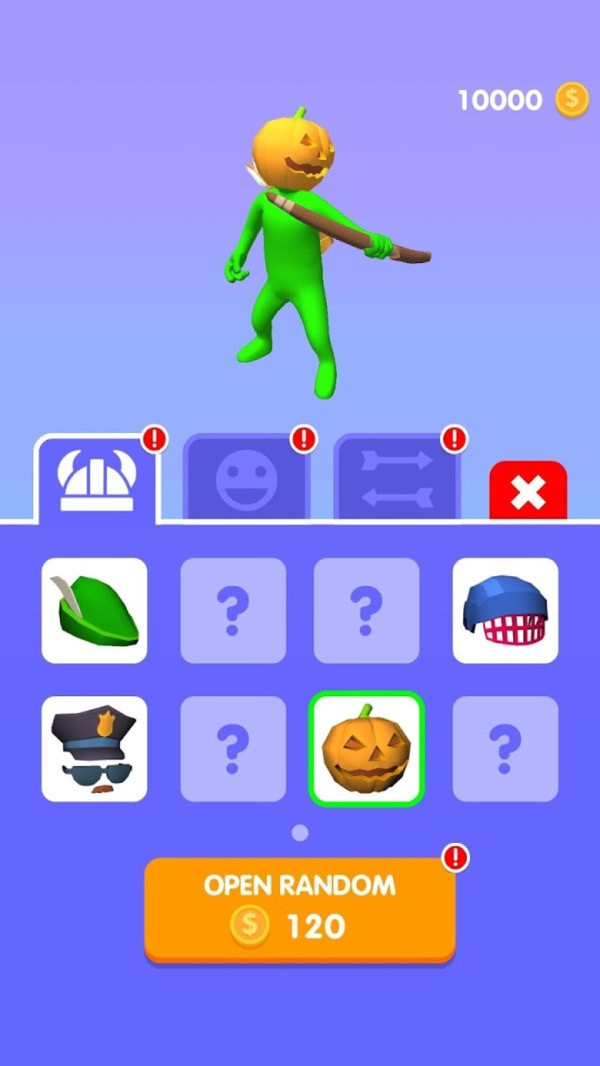The image size is (600, 1066).
Task: Switch to the hats helmet tab
Action: coord(97,479)
